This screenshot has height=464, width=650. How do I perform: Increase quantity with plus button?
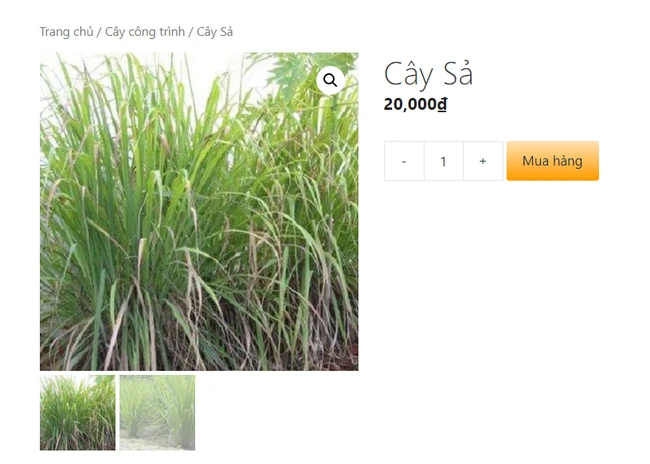point(483,161)
